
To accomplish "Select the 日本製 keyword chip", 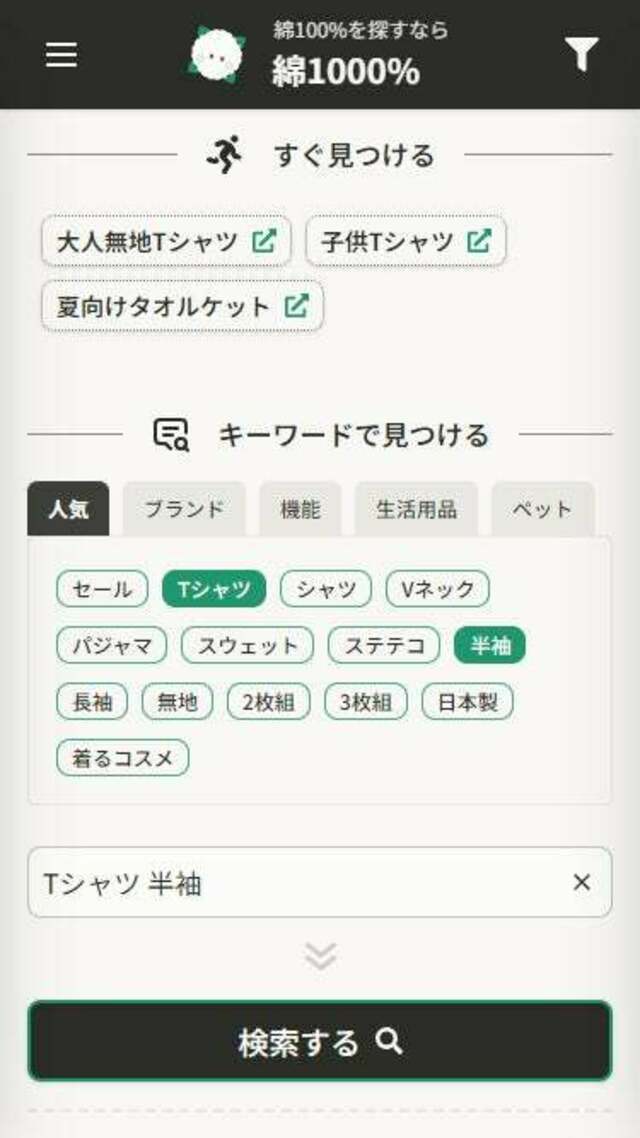I will click(467, 702).
